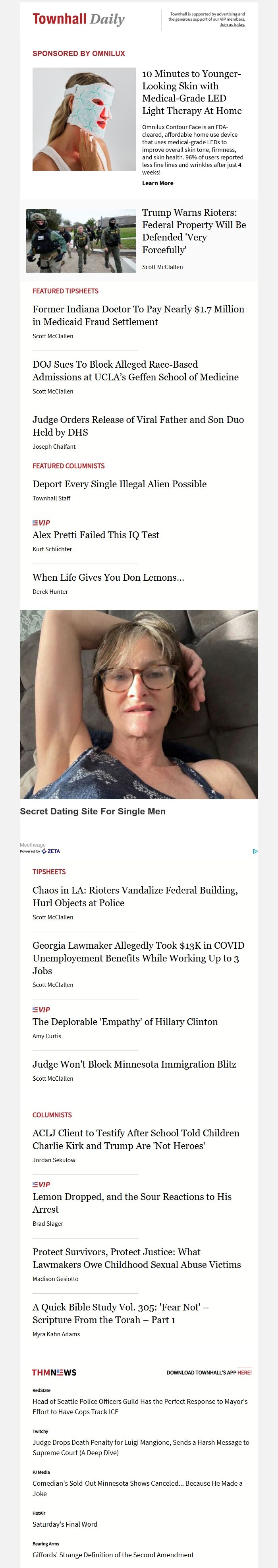Tap the AdChoices icon beside Zeta
The width and height of the screenshot is (278, 1568).
[x=255, y=851]
